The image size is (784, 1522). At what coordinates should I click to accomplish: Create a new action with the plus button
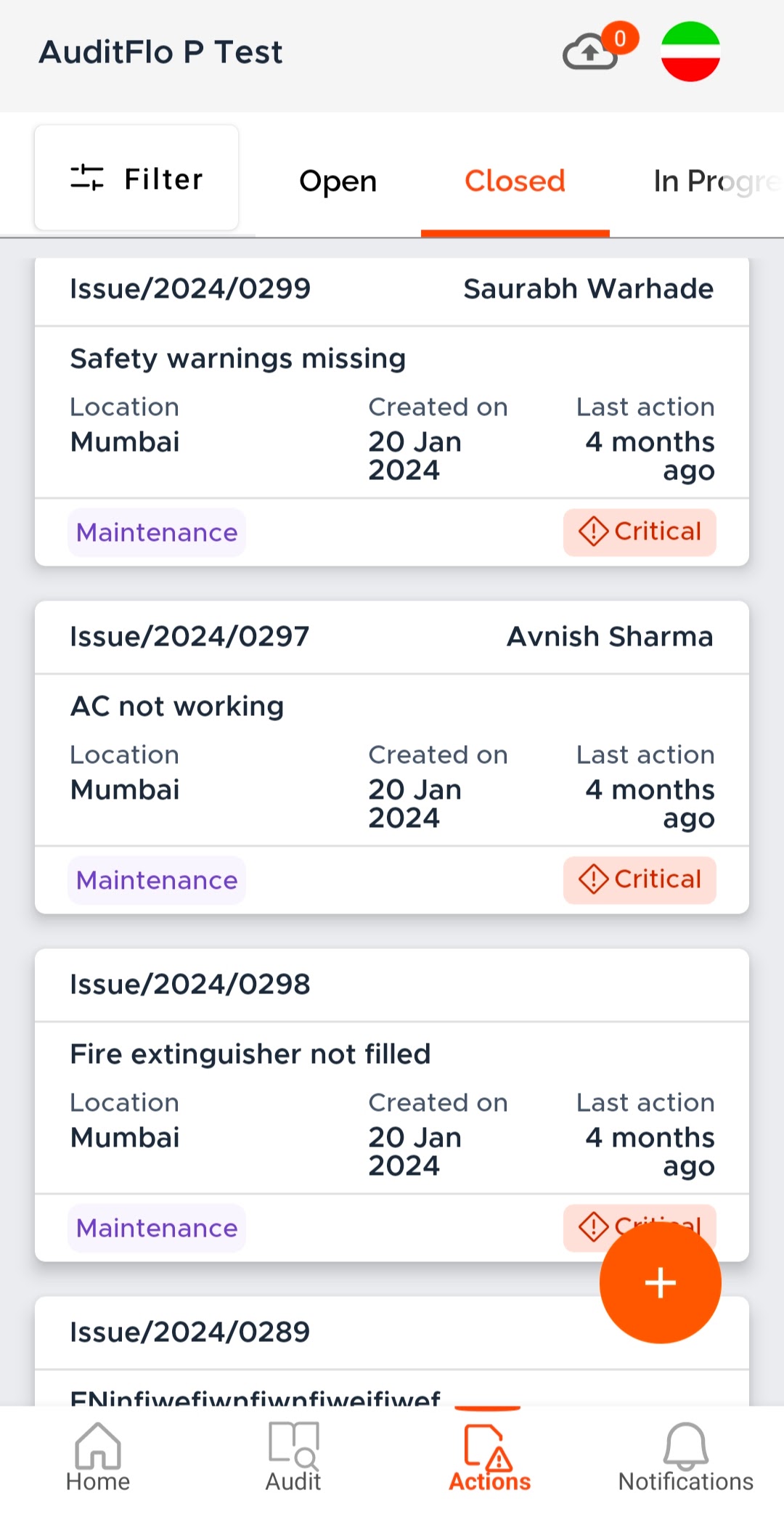660,1282
